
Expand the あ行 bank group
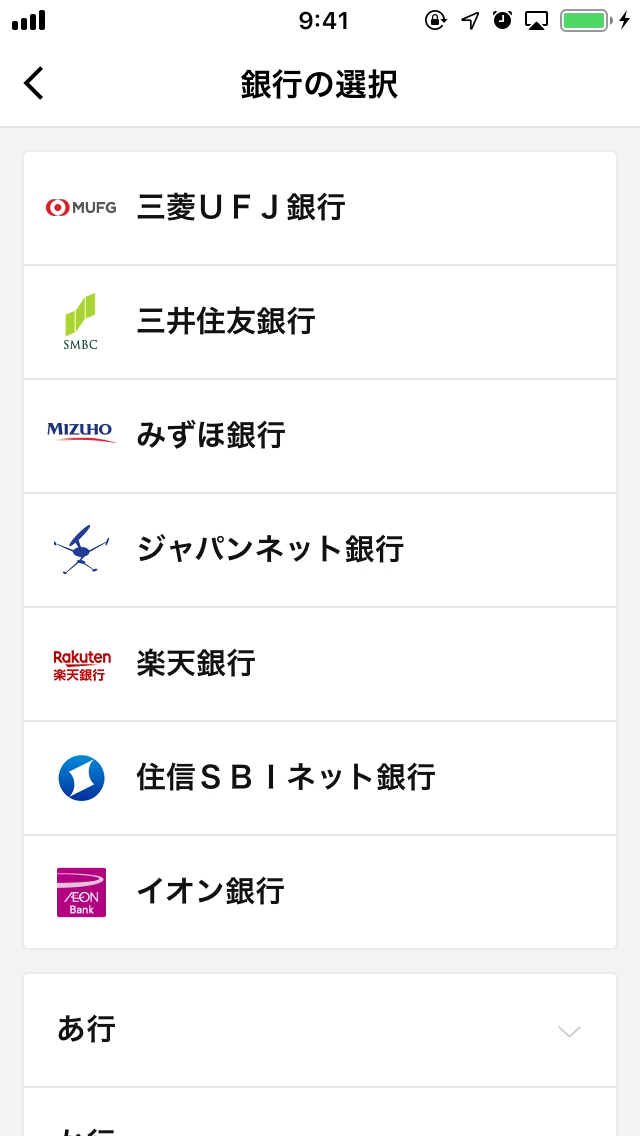click(x=320, y=1030)
